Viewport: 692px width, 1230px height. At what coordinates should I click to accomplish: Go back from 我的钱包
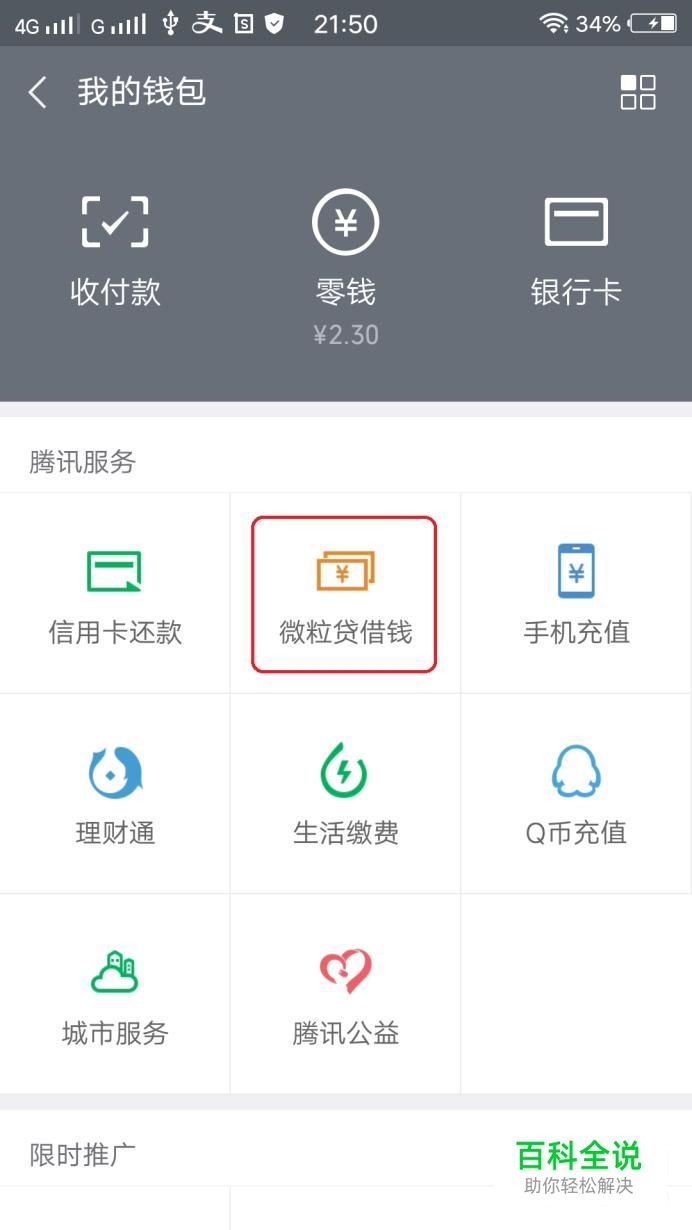(x=38, y=93)
